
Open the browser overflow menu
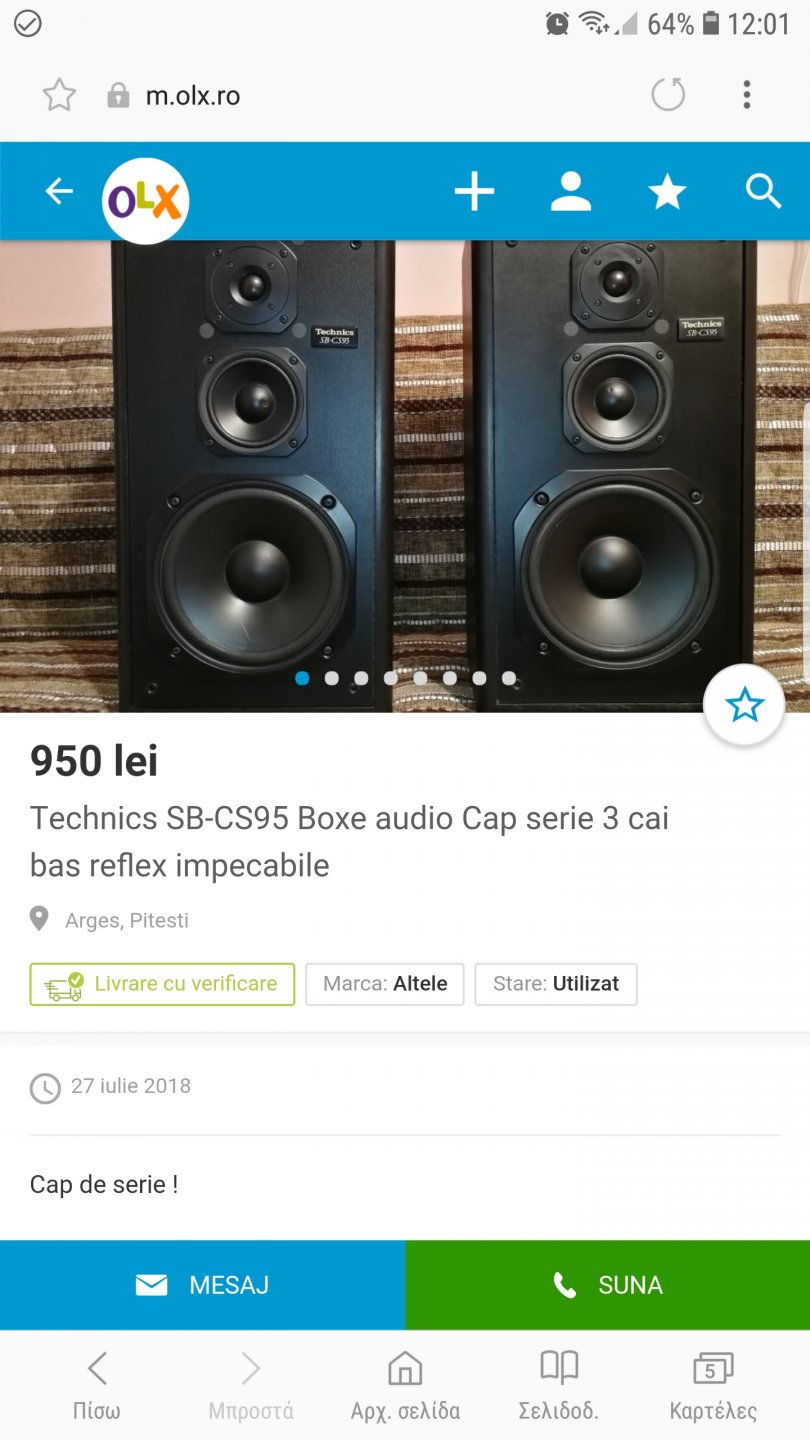tap(746, 96)
